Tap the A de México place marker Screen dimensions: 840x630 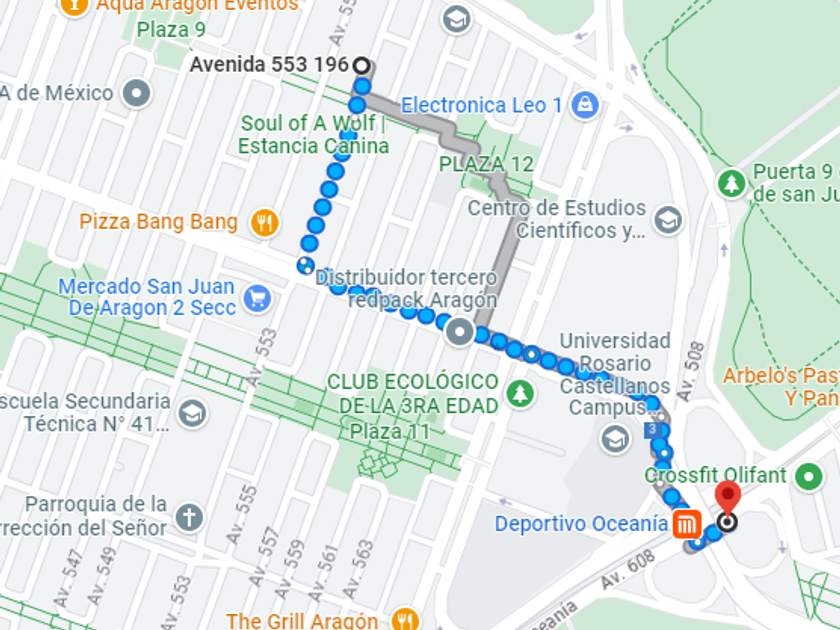coord(136,93)
